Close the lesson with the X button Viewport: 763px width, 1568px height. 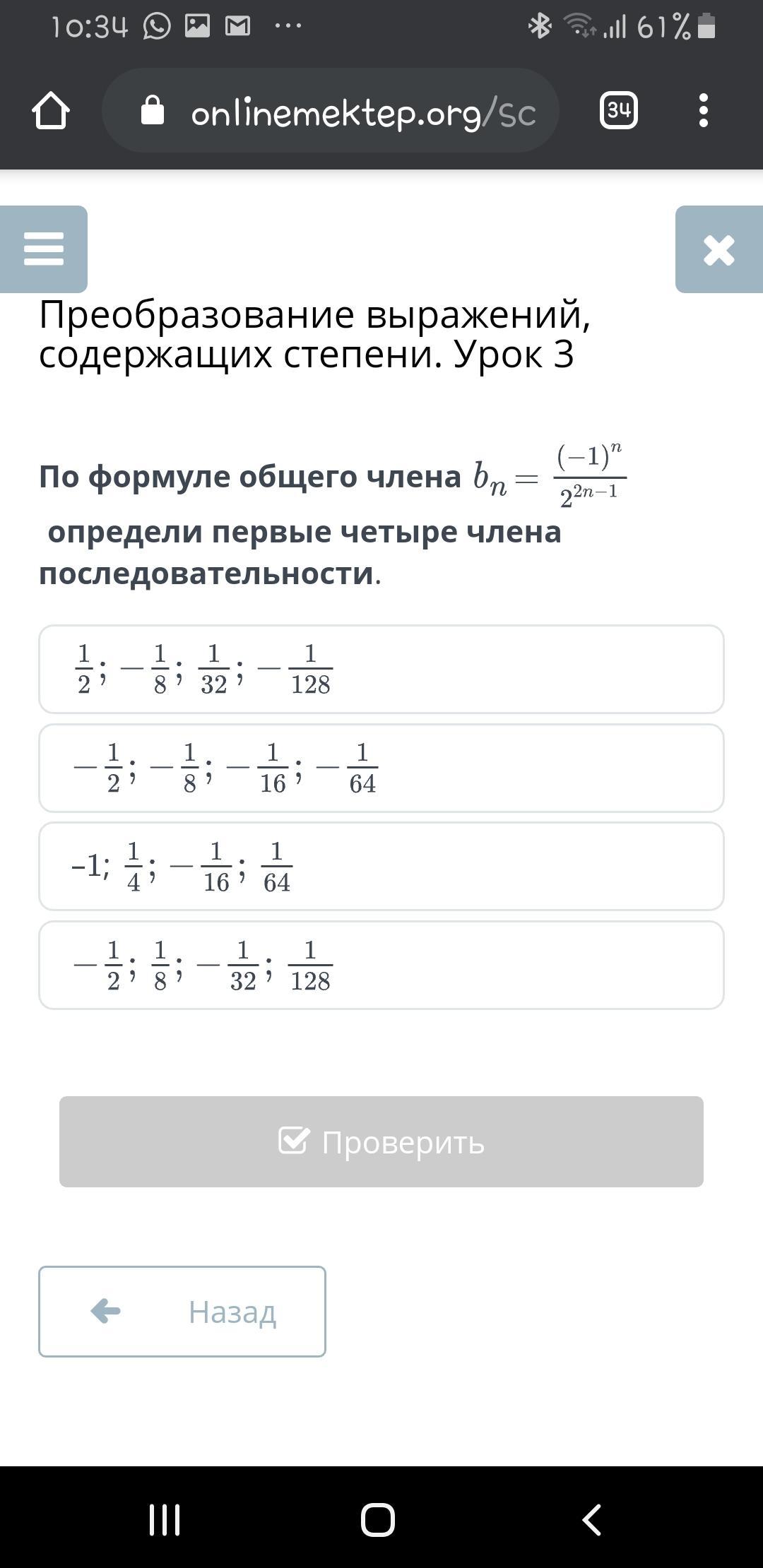coord(719,249)
